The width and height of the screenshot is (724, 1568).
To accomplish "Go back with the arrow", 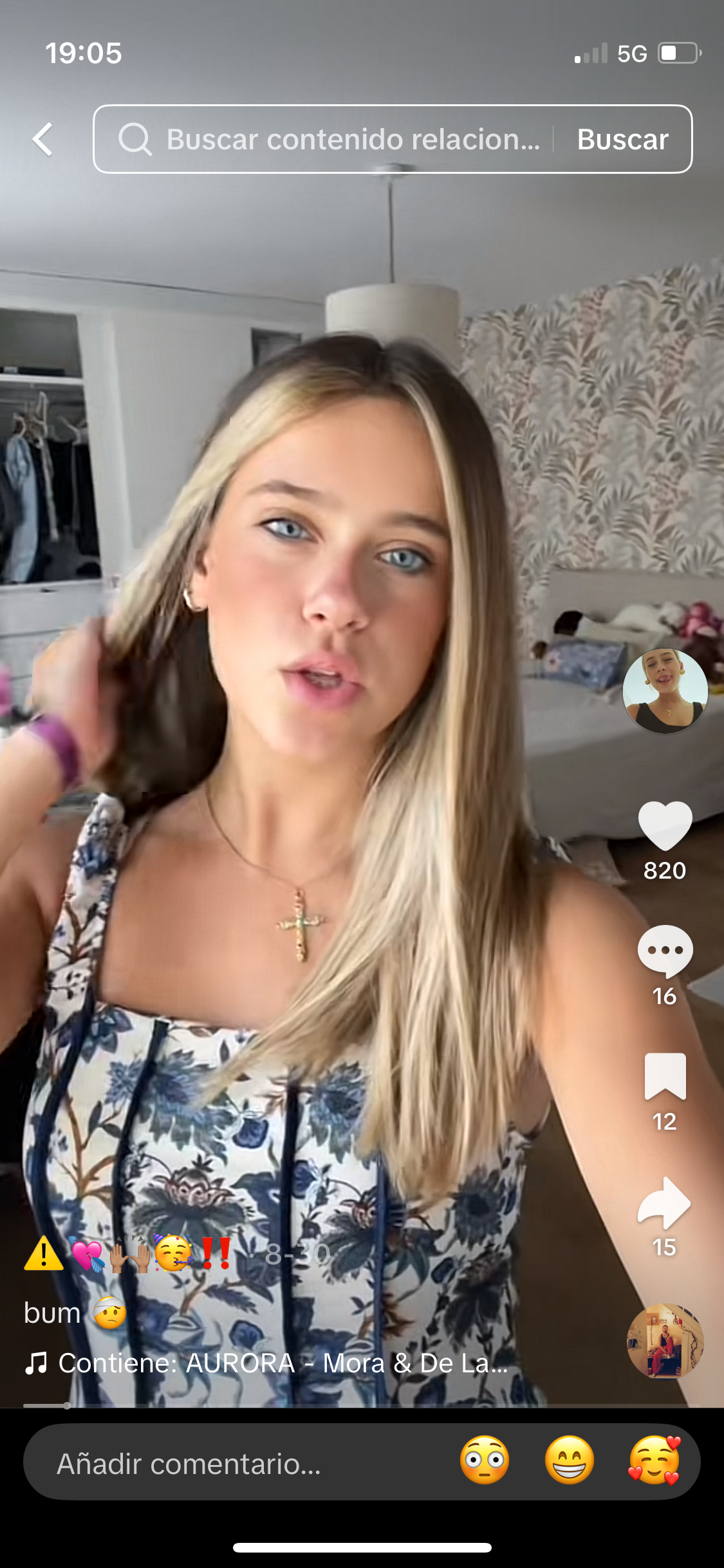I will pyautogui.click(x=43, y=140).
